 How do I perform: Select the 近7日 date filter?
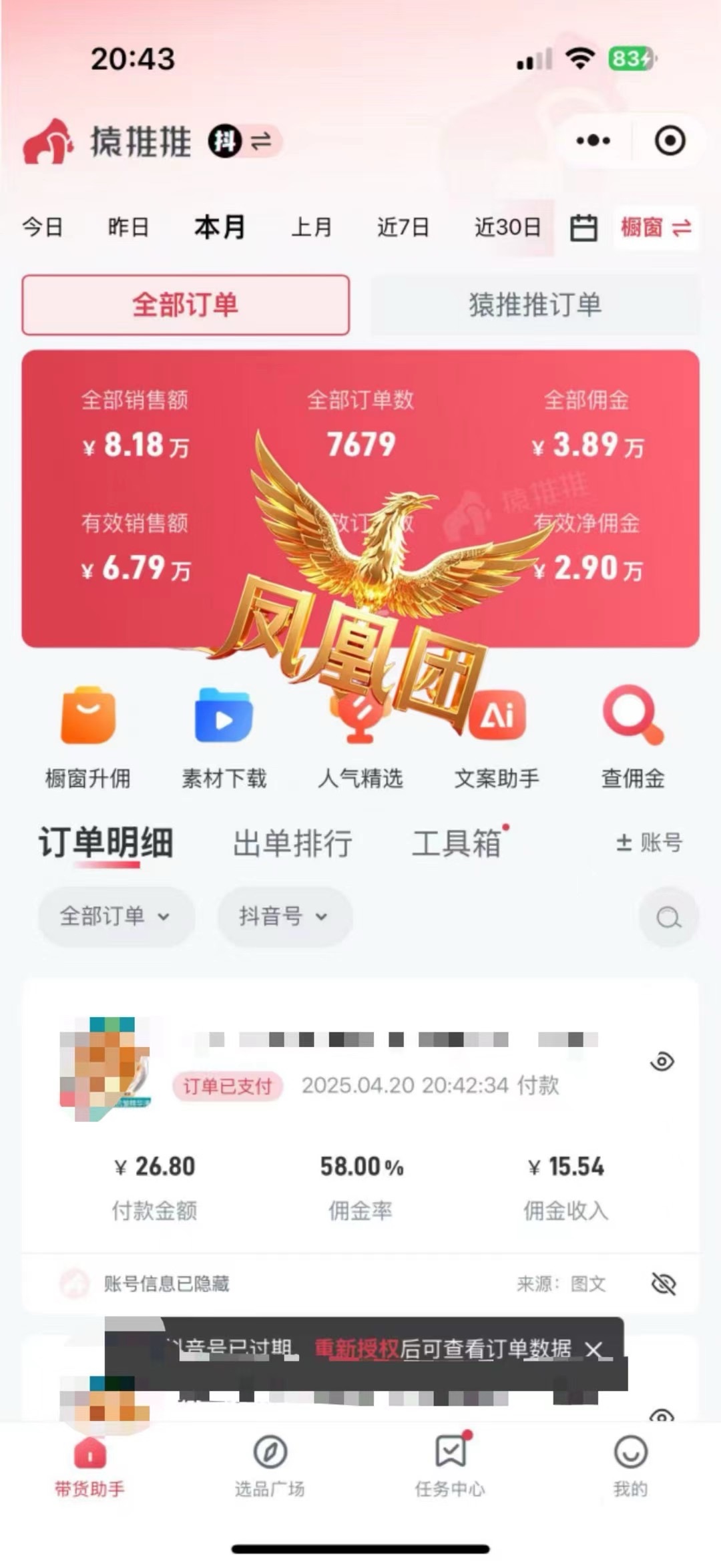coord(403,227)
